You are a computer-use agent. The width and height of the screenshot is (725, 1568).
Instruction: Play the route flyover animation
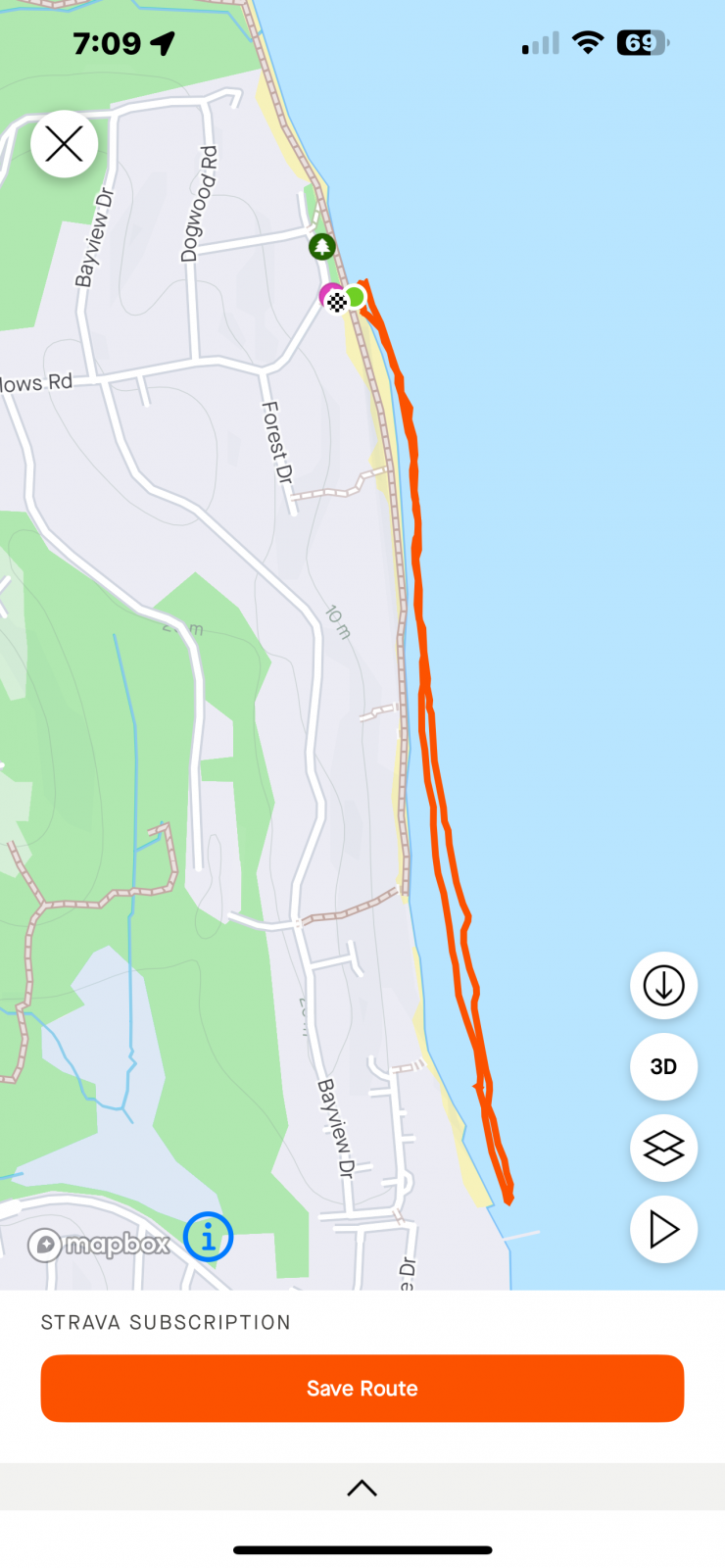point(663,1229)
